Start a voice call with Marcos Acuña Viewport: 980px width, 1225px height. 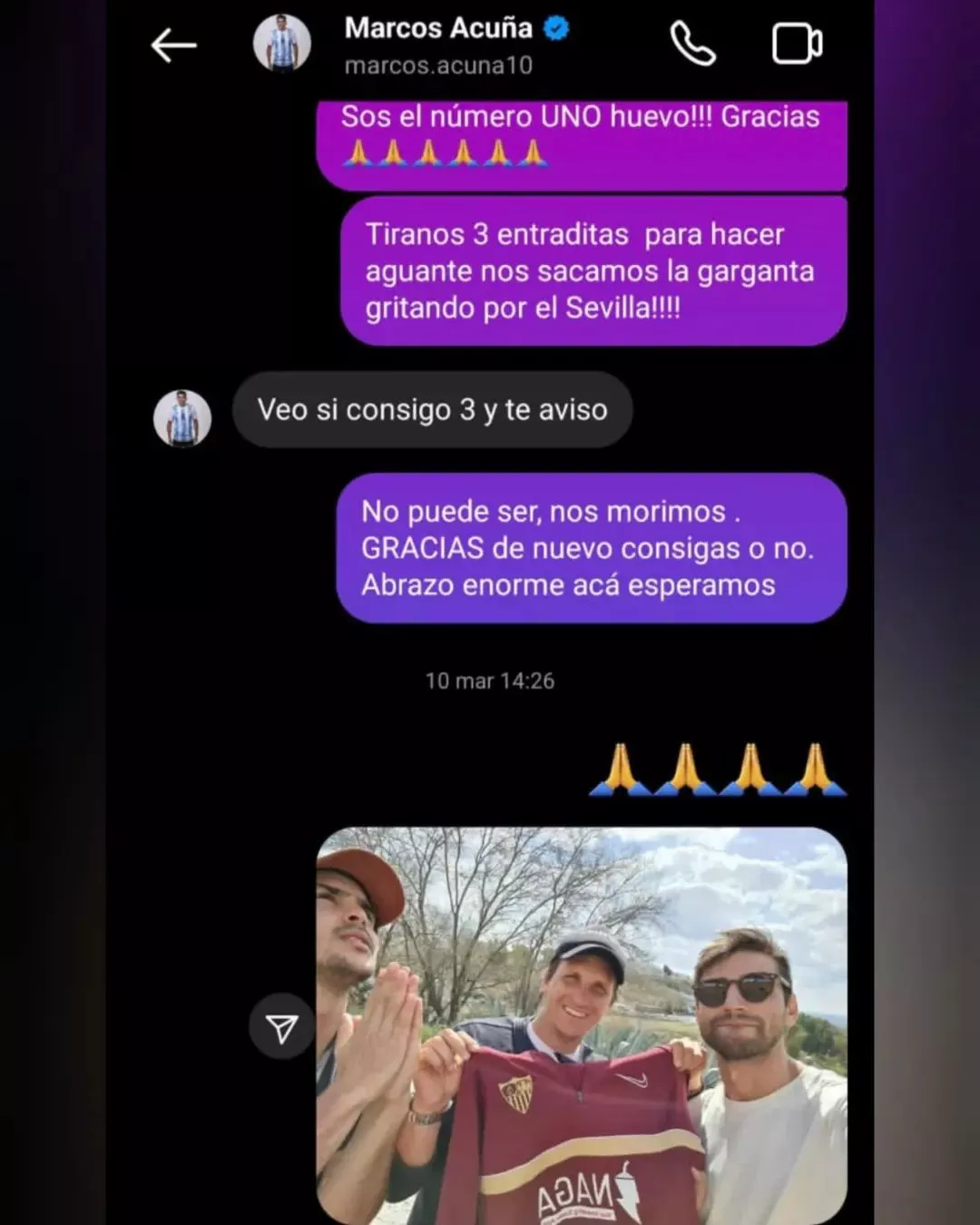[692, 44]
